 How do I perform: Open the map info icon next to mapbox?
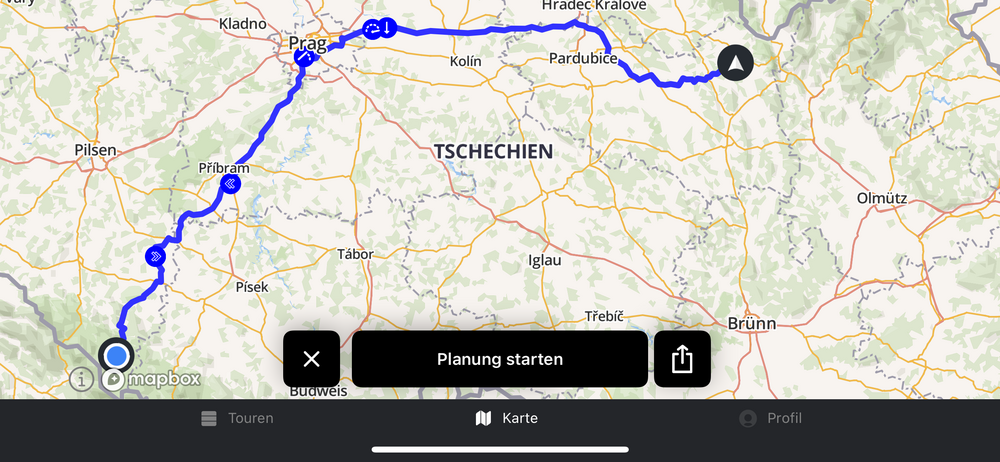coord(82,380)
